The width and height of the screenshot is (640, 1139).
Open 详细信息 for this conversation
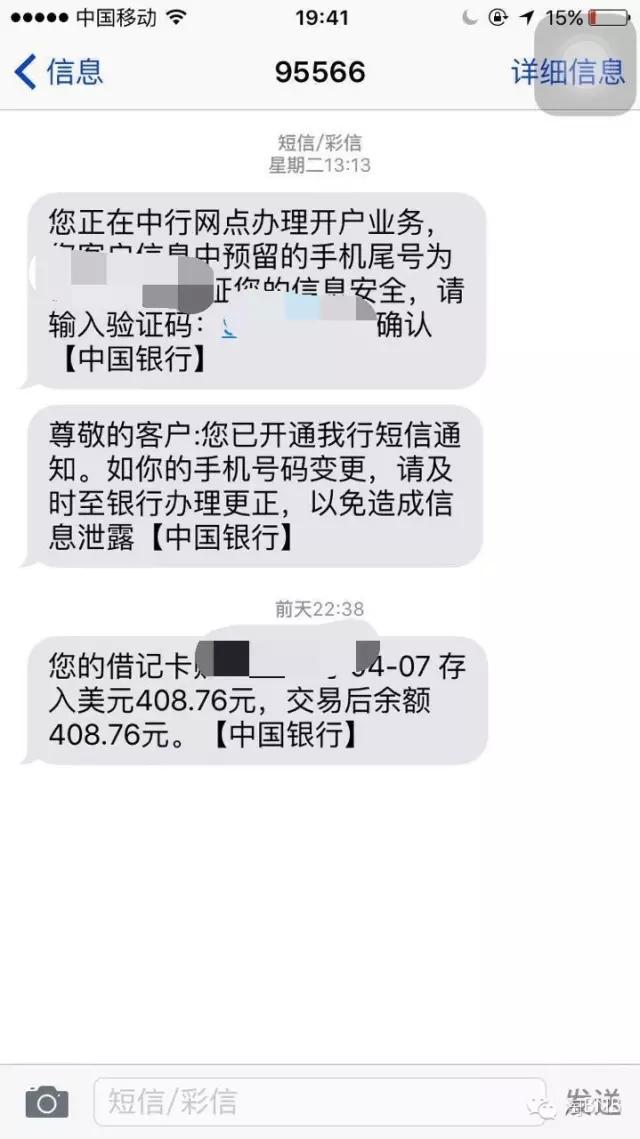click(x=567, y=72)
